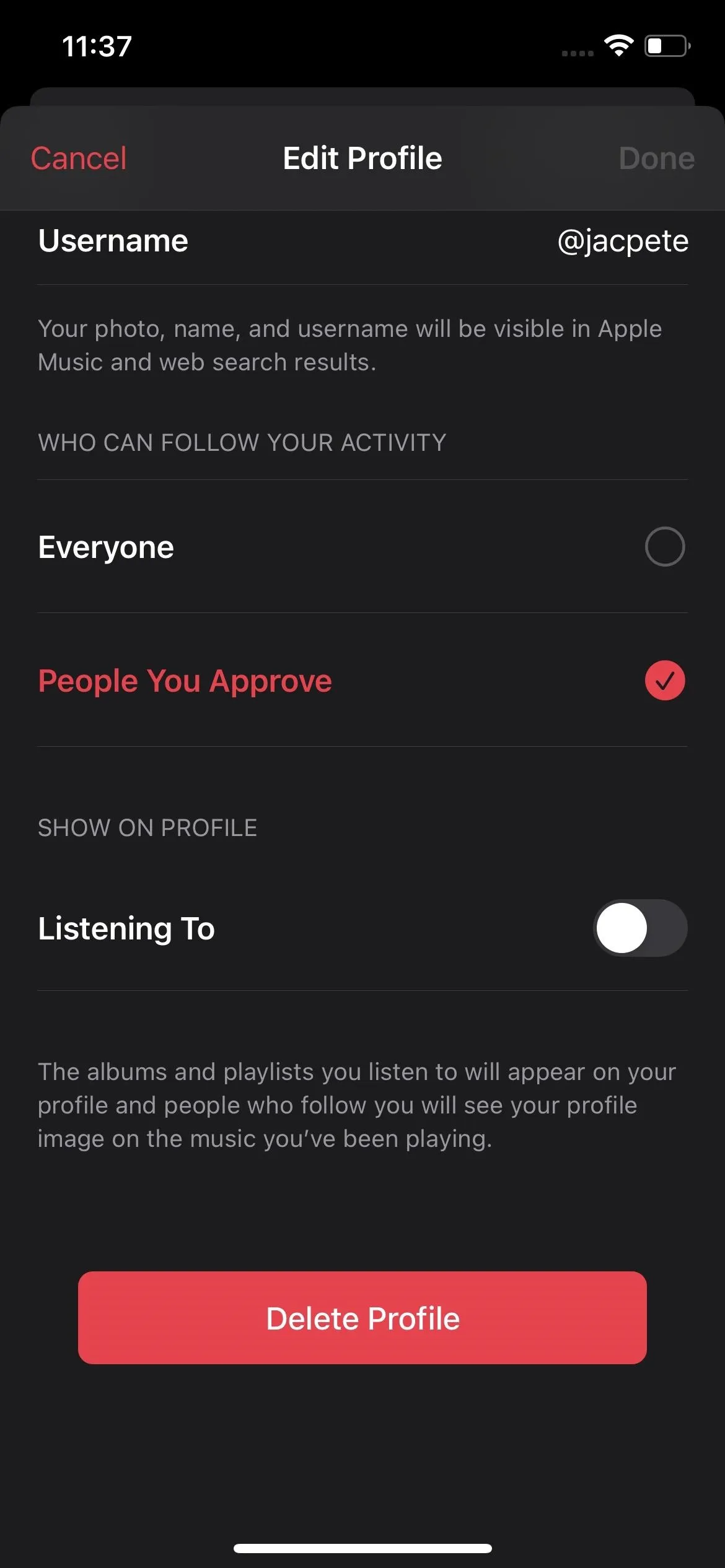The image size is (725, 1568).
Task: Choose People You Approve option
Action: point(362,680)
